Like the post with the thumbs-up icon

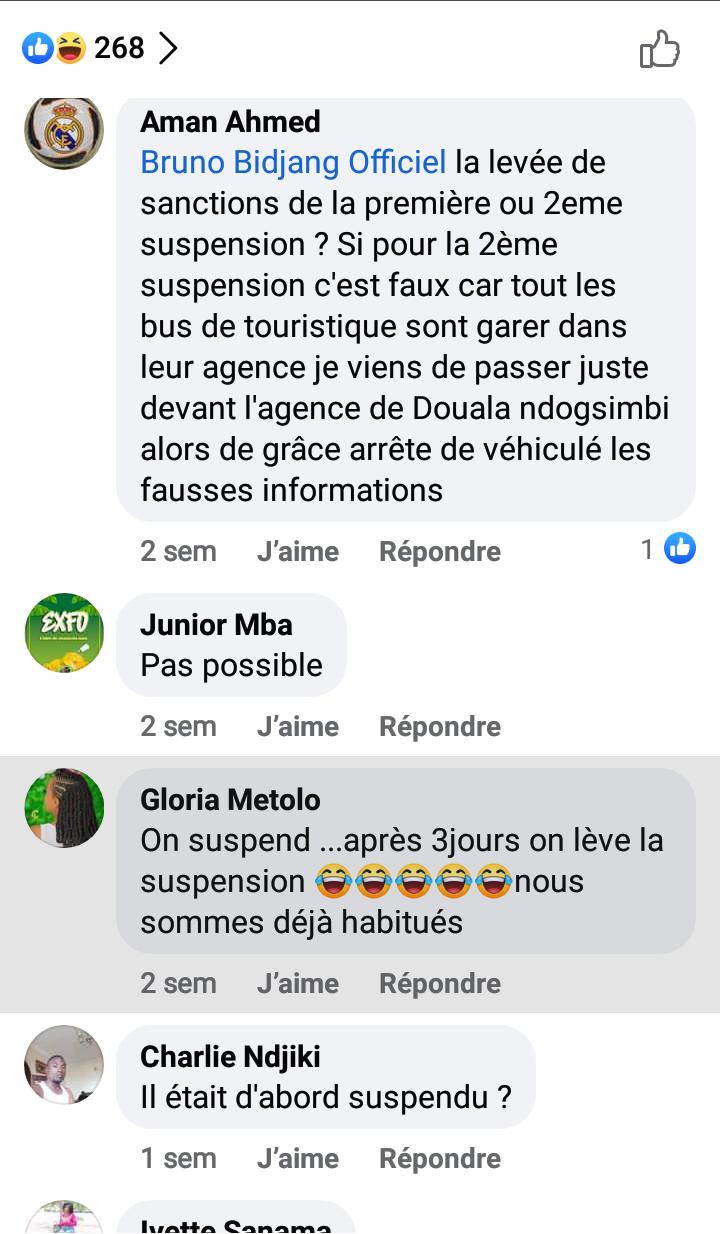pyautogui.click(x=660, y=49)
